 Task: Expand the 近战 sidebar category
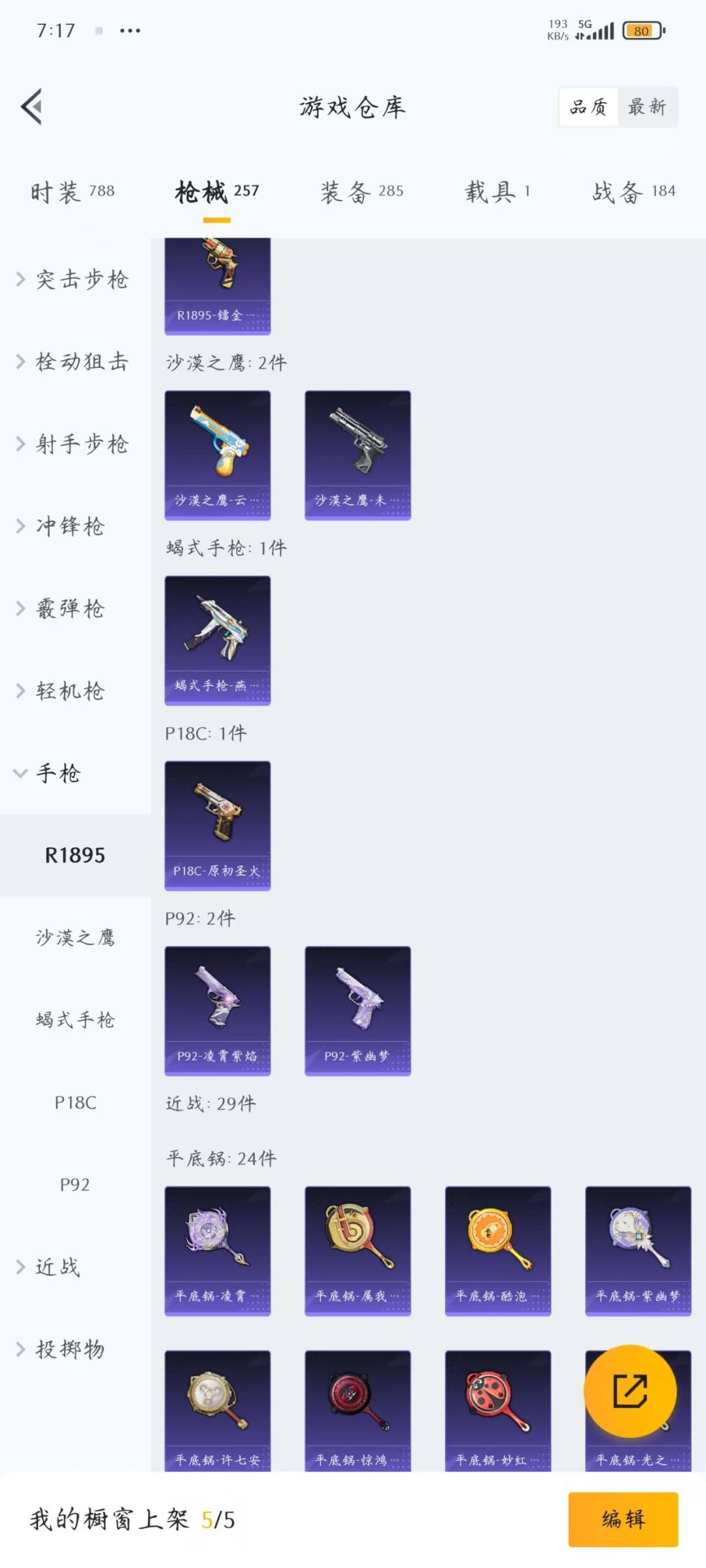click(58, 1267)
